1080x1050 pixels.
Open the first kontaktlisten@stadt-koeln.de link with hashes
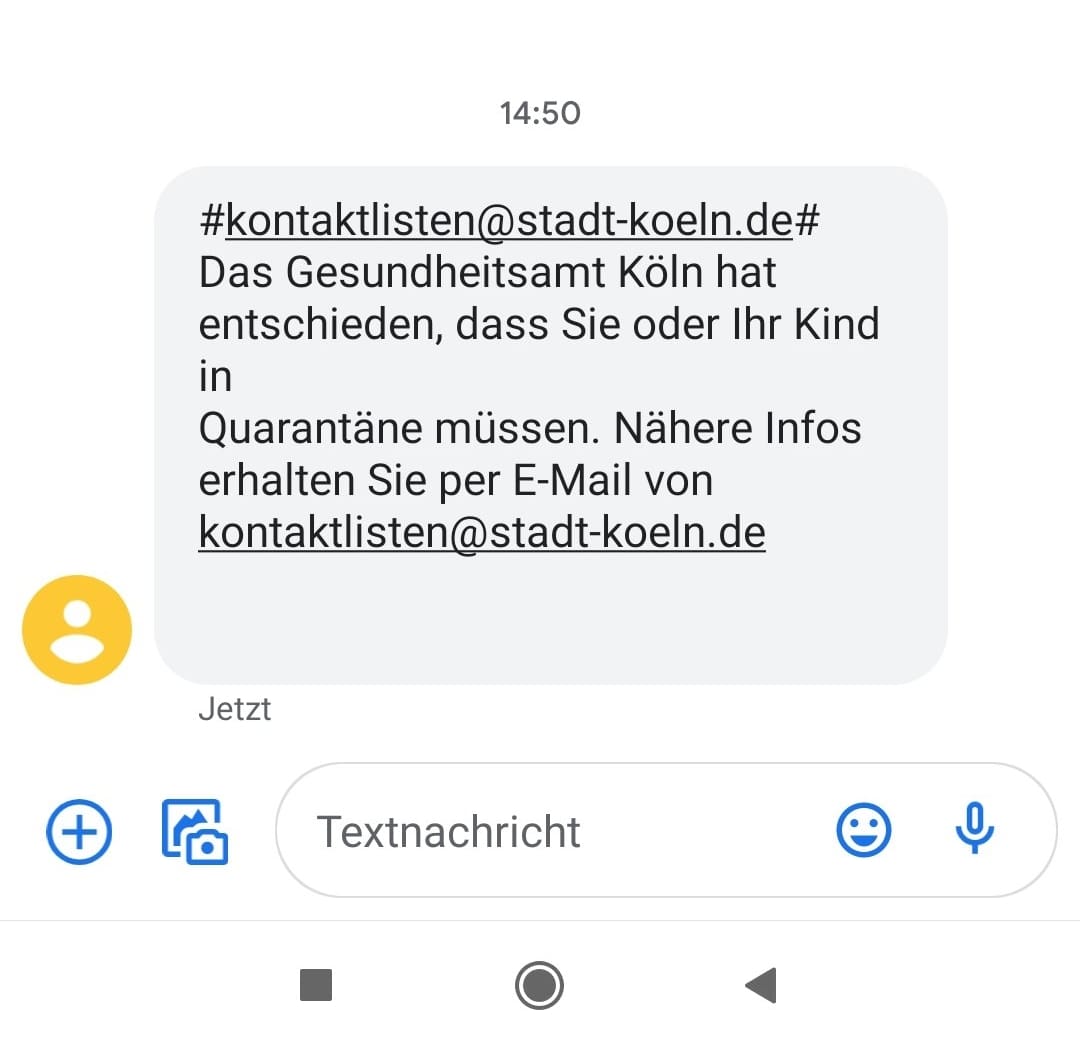tap(509, 221)
